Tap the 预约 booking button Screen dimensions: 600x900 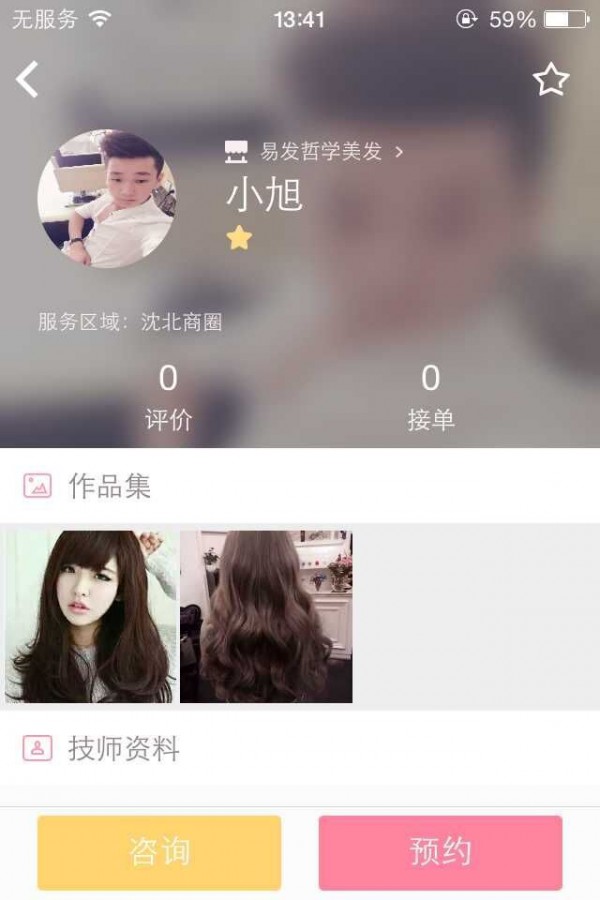click(440, 852)
